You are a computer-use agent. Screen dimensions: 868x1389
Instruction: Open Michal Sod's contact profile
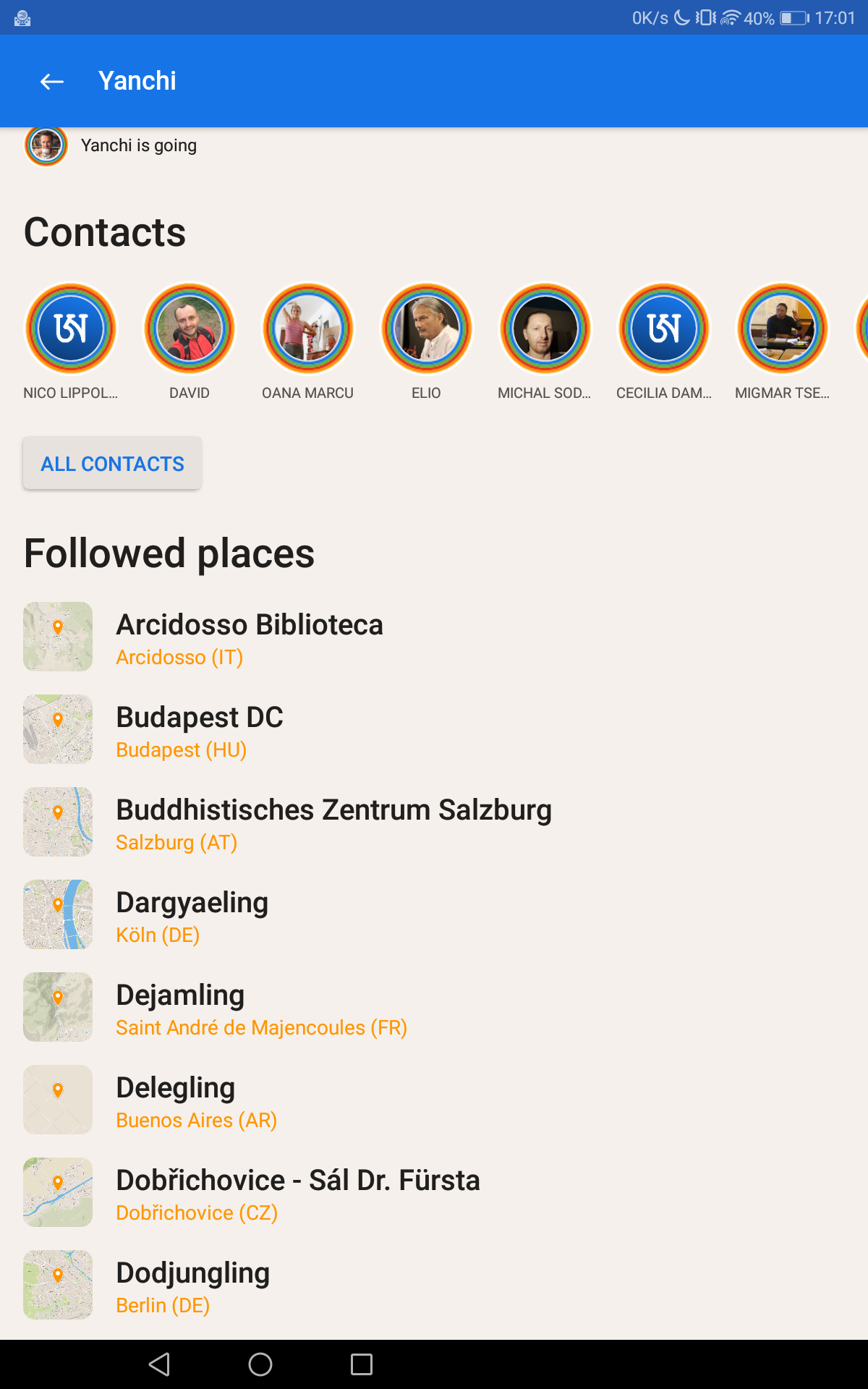(545, 329)
